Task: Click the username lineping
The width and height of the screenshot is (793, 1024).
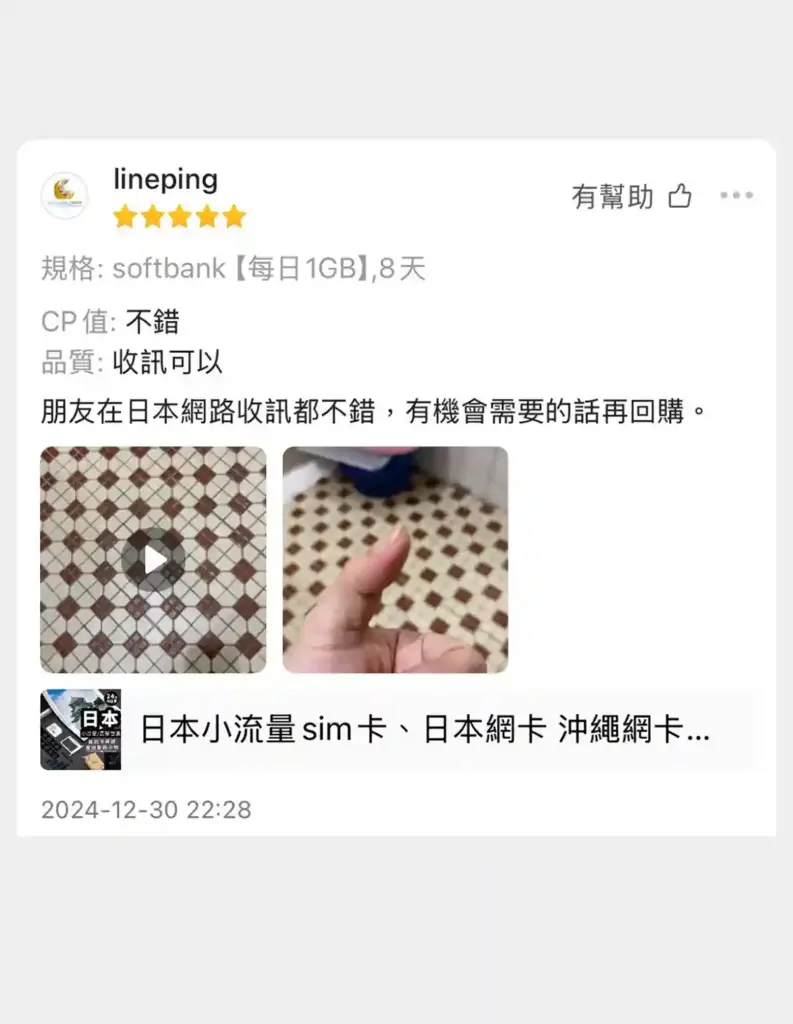Action: click(x=165, y=179)
